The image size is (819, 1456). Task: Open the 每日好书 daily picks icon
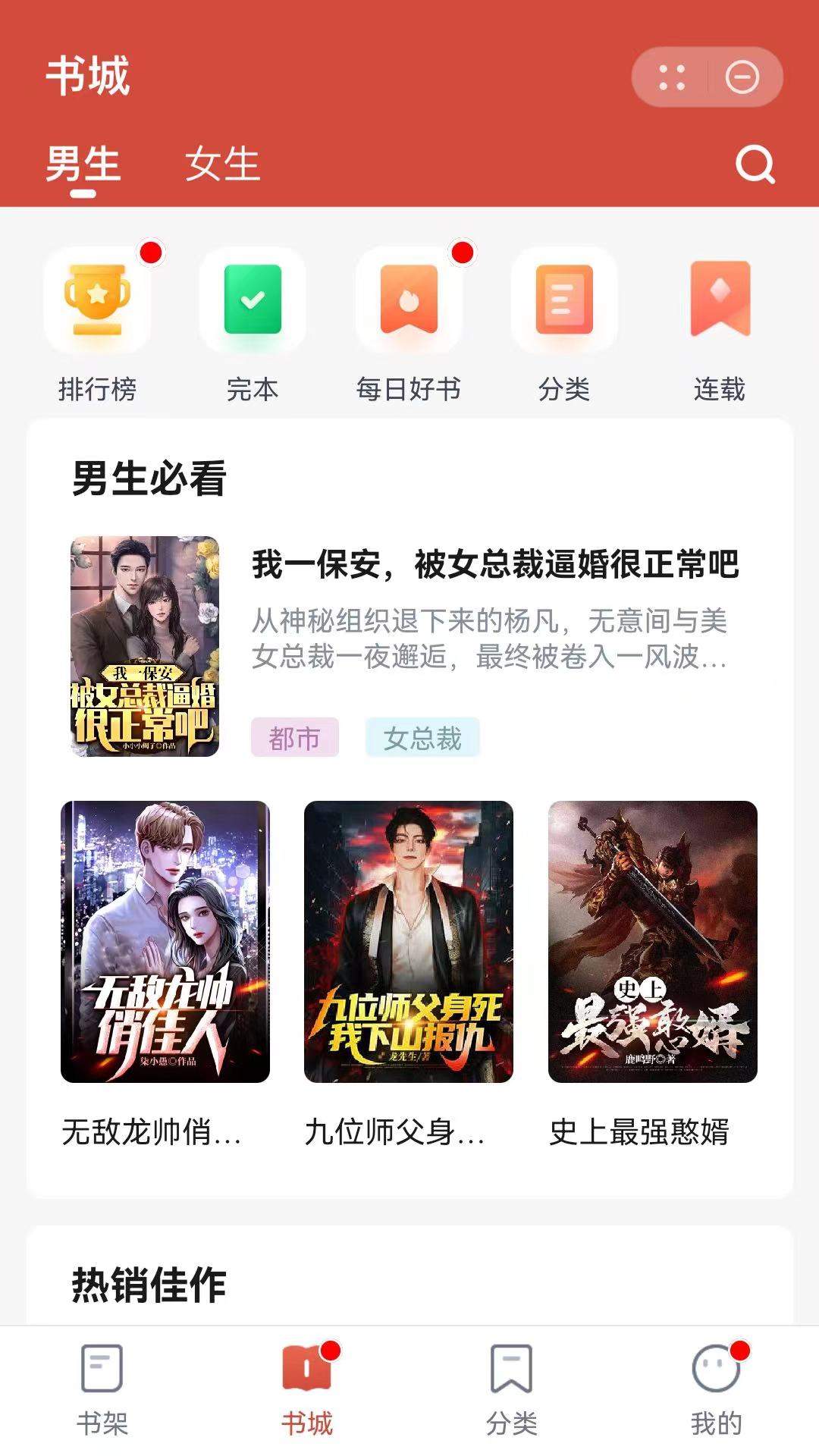[409, 300]
